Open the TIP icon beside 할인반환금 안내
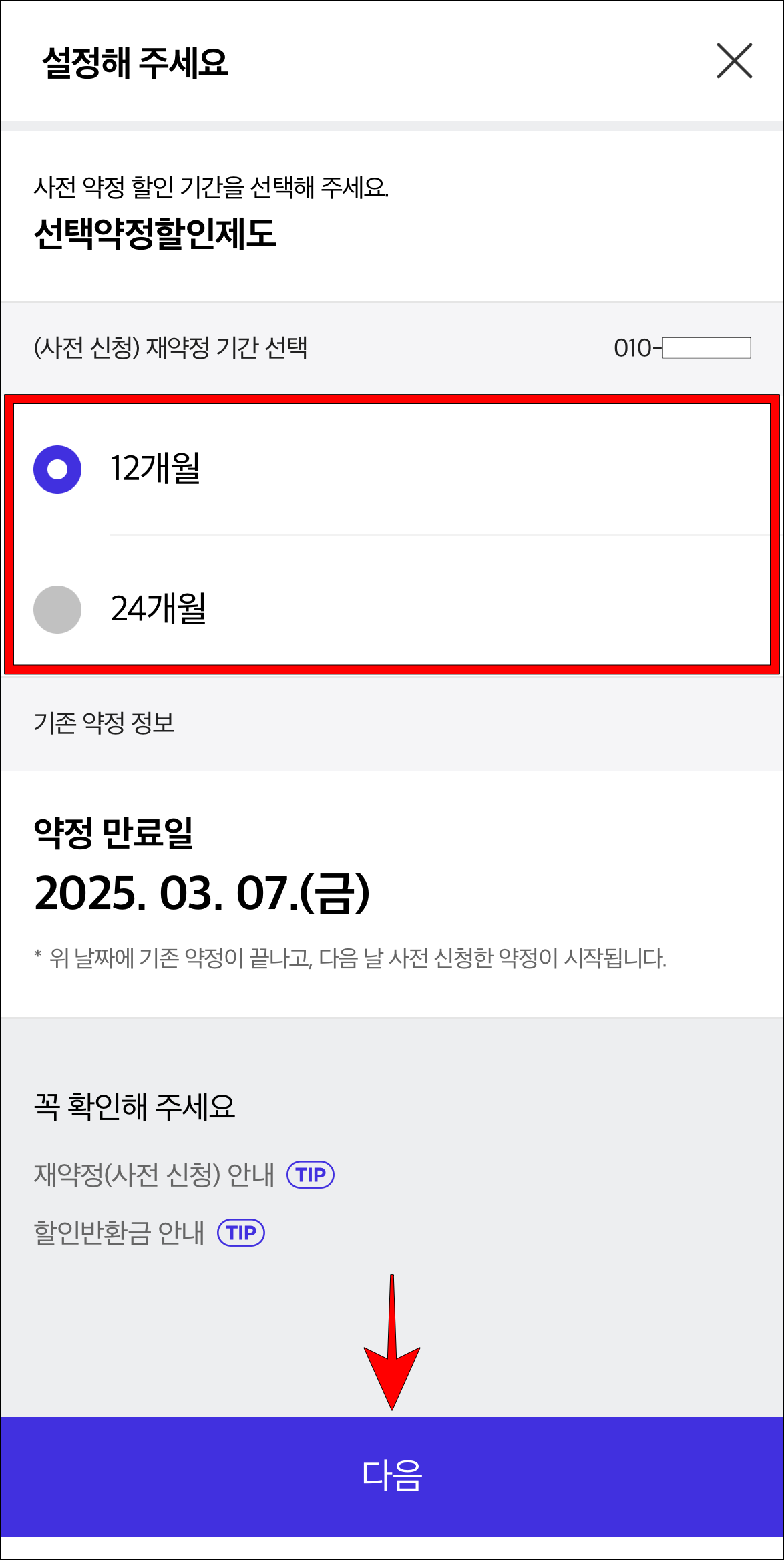Screen dimensions: 784x1560 [x=241, y=1233]
